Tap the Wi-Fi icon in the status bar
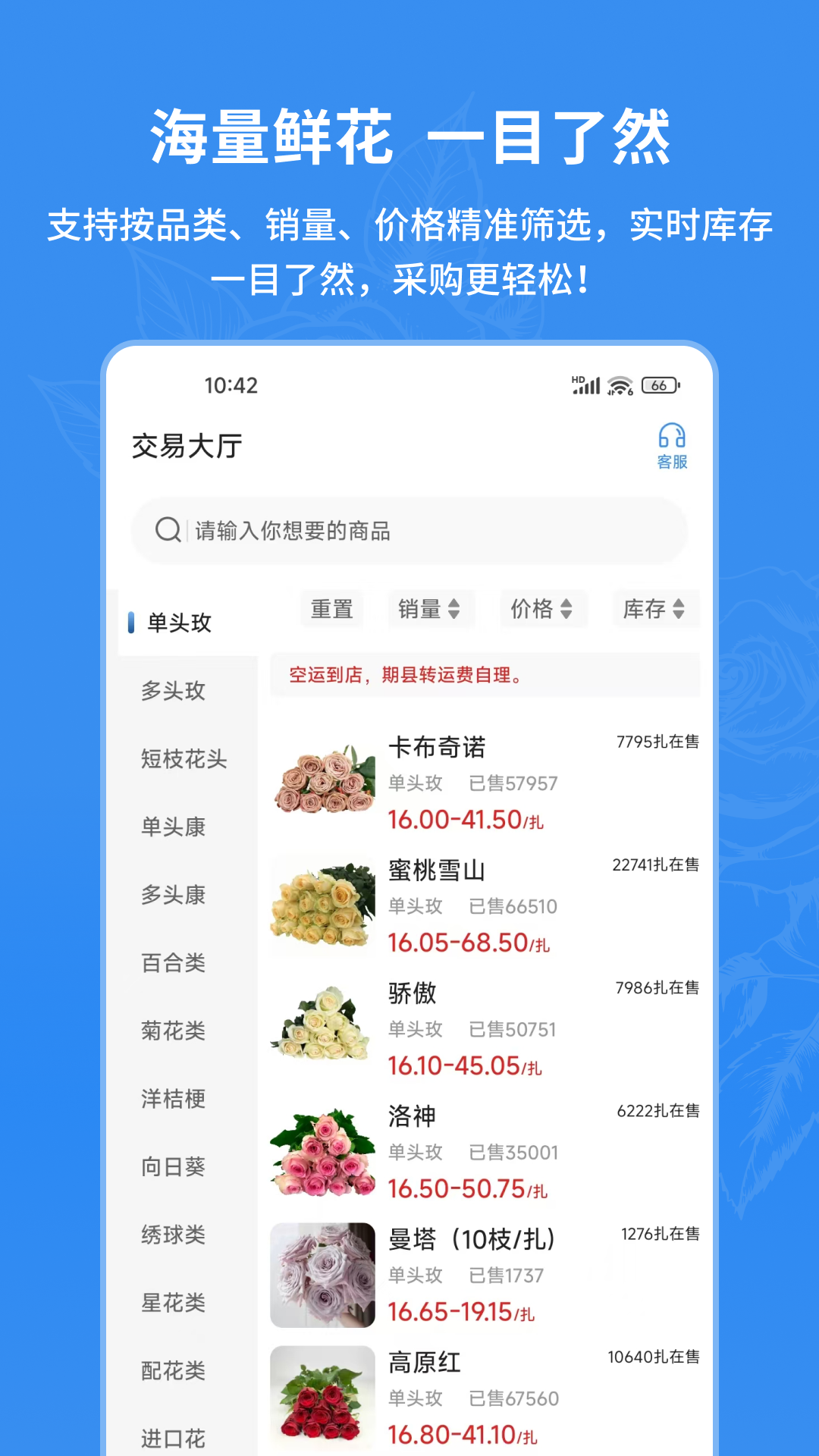The image size is (819, 1456). pos(619,386)
